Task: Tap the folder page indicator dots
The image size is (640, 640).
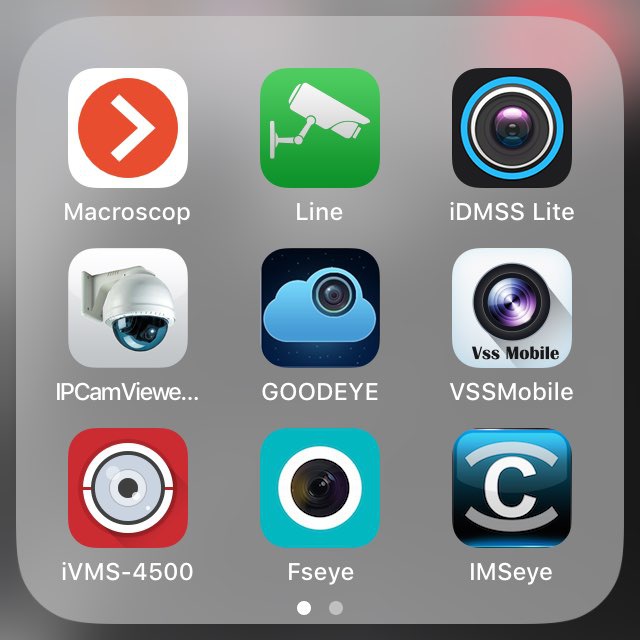Action: point(320,607)
